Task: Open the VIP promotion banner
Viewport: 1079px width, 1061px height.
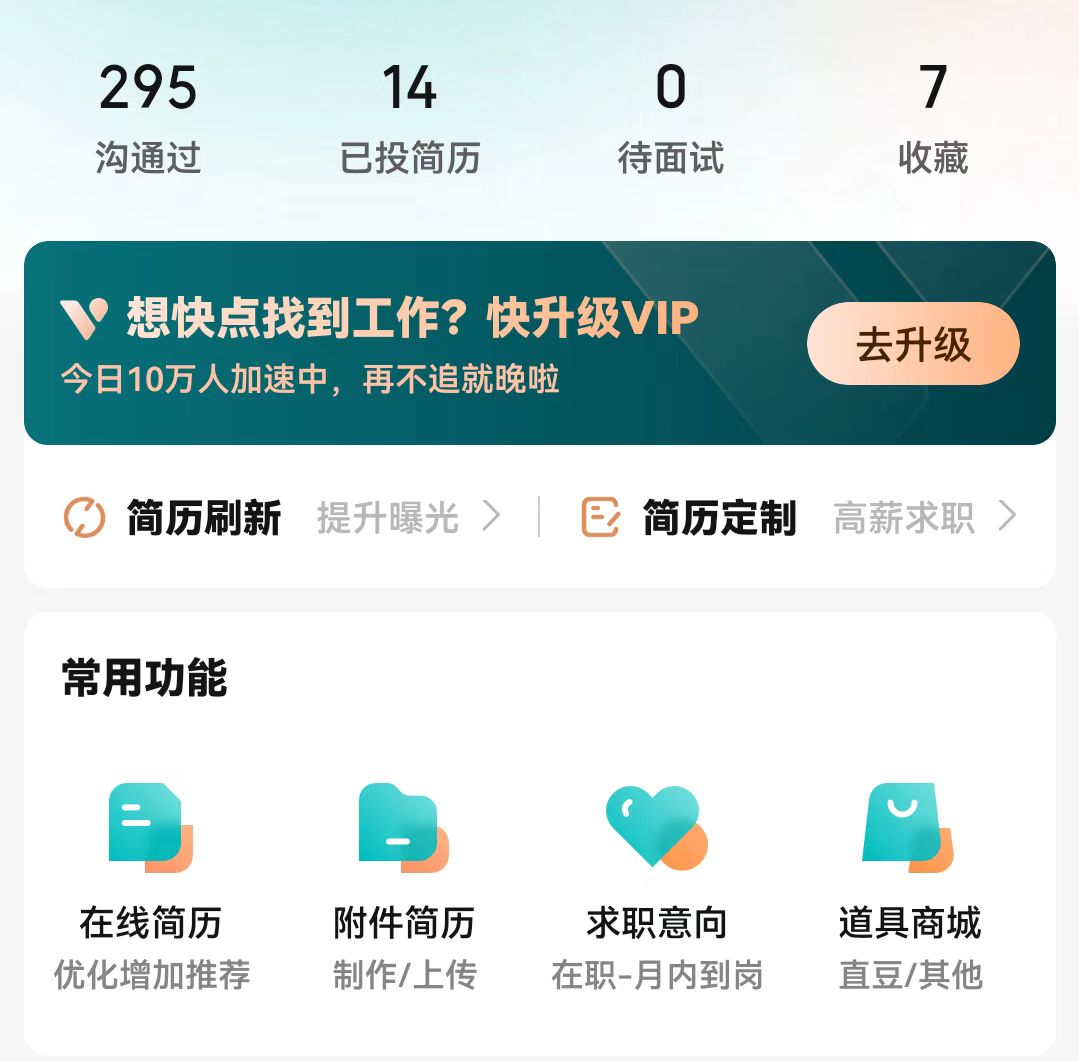Action: tap(400, 342)
